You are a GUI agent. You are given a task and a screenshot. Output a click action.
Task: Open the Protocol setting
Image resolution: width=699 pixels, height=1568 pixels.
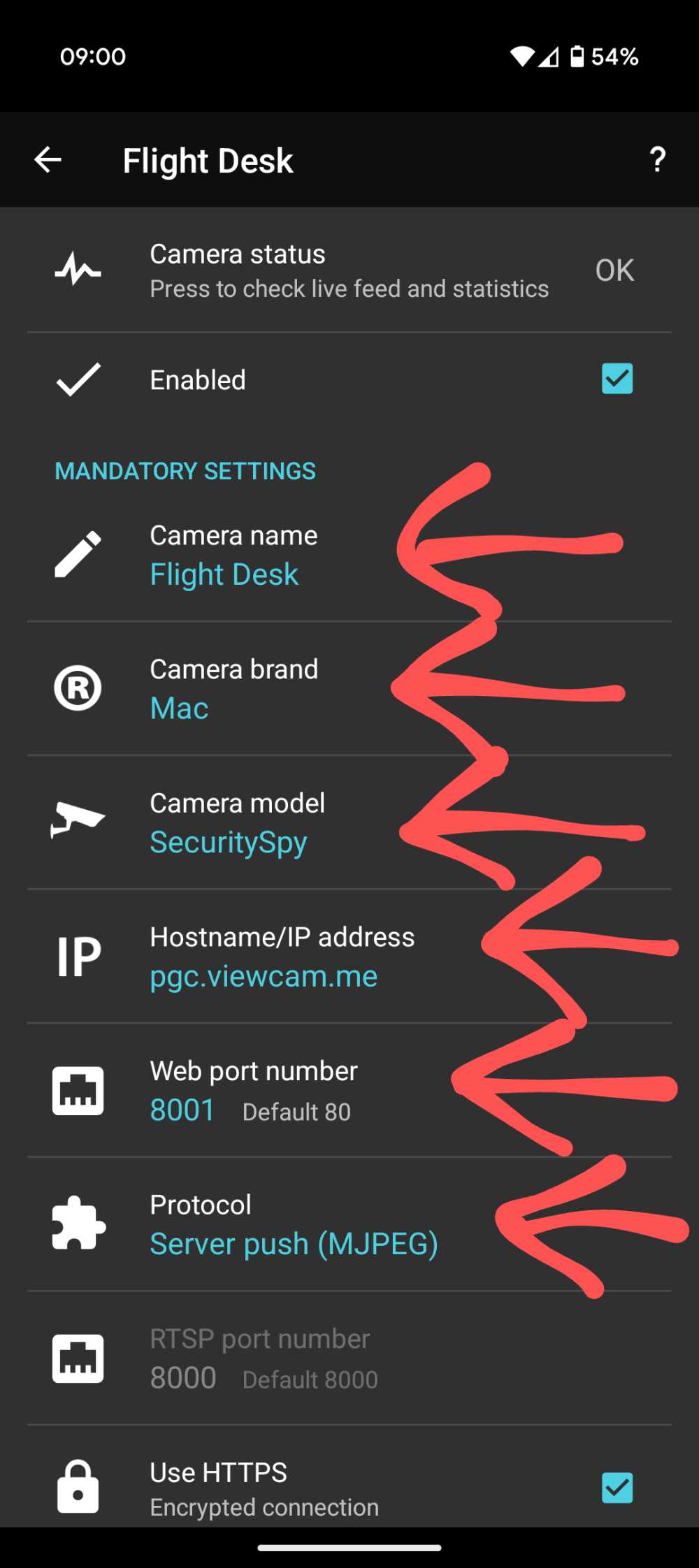(294, 1224)
